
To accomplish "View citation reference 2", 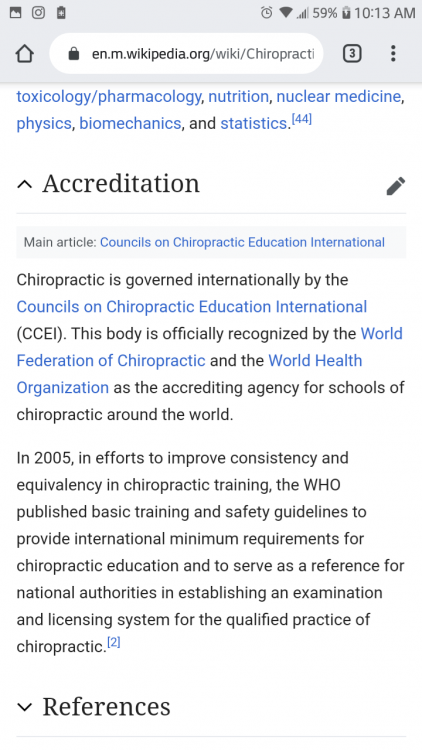I will click(113, 643).
